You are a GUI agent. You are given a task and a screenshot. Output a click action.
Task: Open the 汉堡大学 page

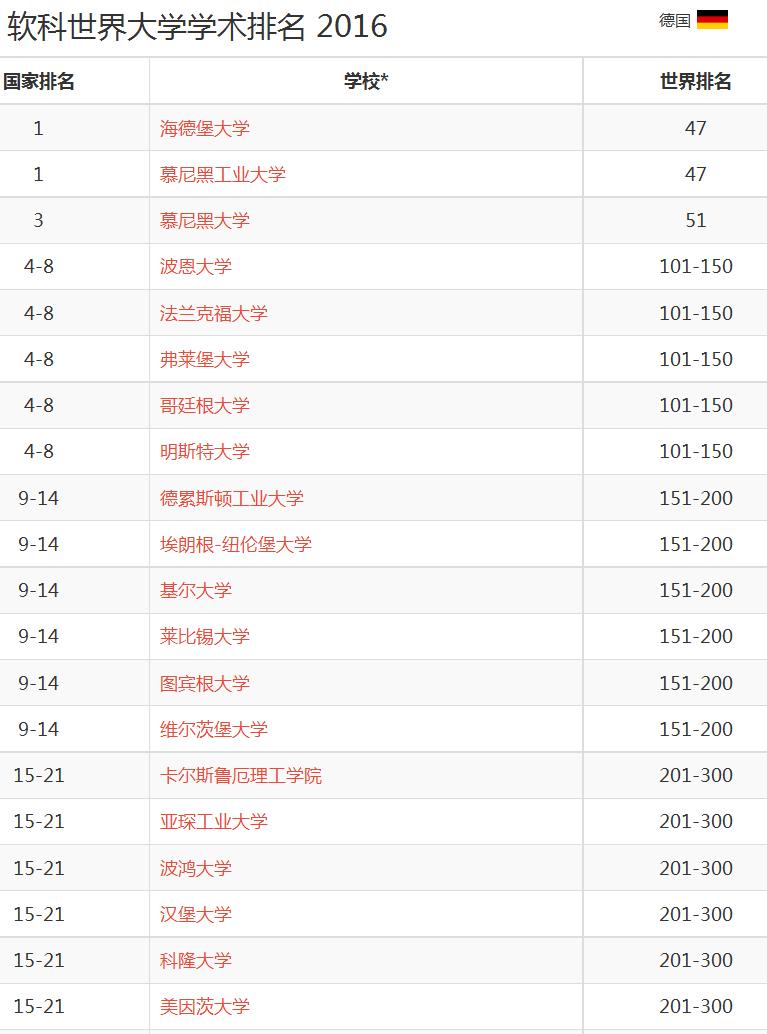(x=195, y=914)
